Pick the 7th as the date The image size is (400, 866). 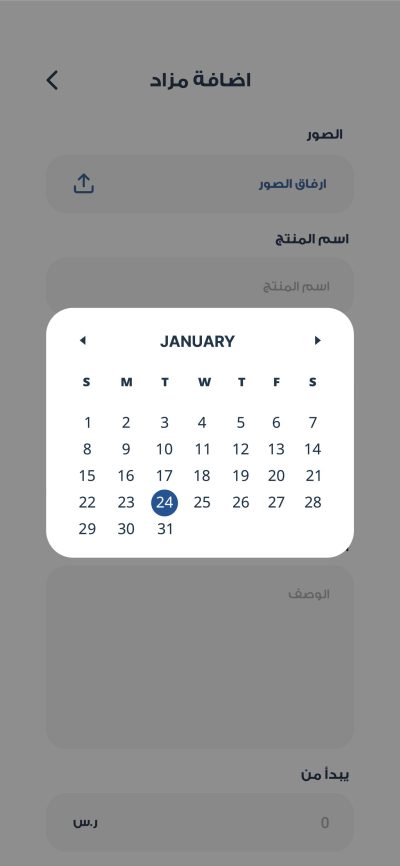pyautogui.click(x=313, y=423)
